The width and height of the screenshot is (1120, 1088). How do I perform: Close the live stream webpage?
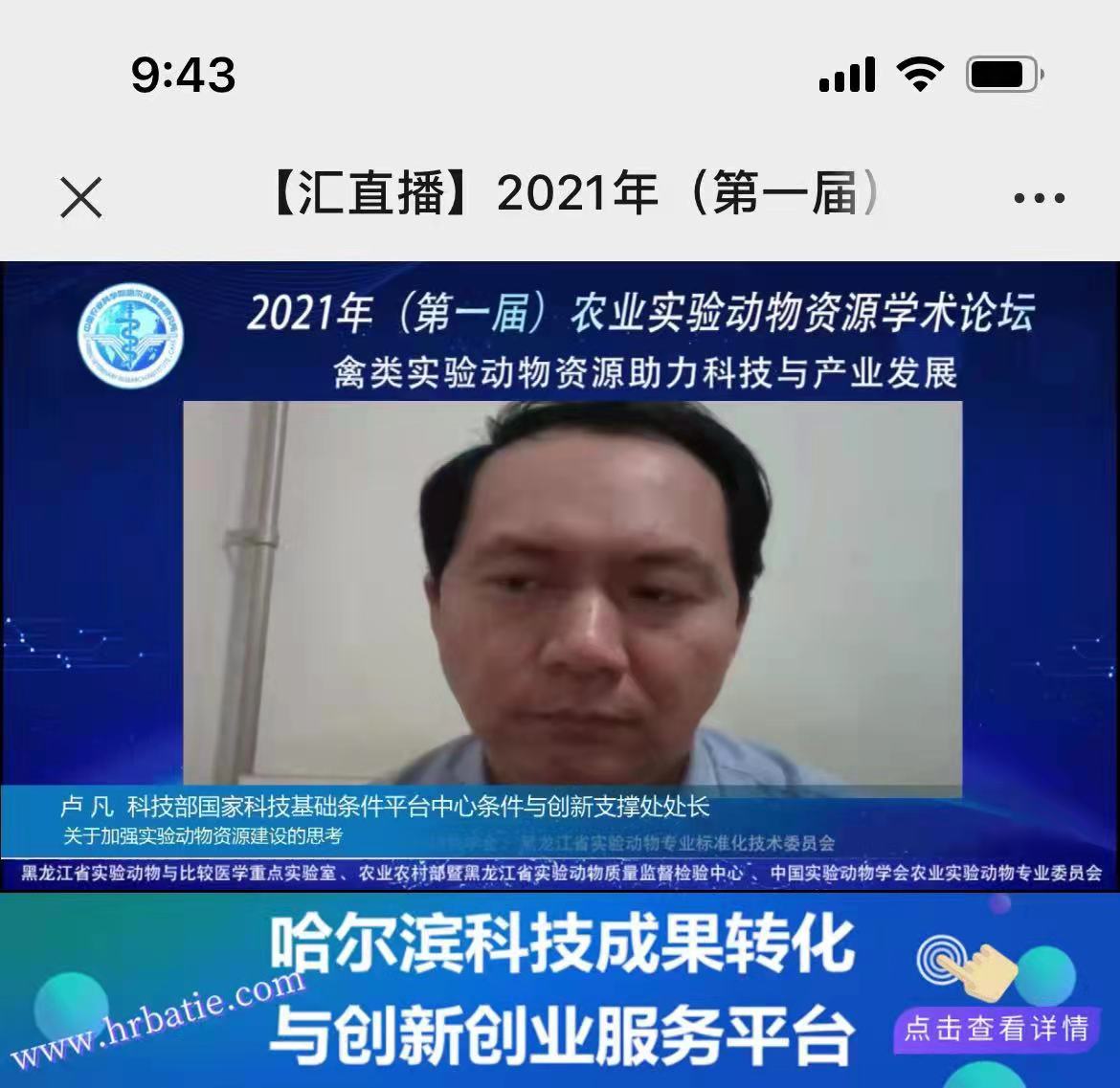tap(80, 198)
